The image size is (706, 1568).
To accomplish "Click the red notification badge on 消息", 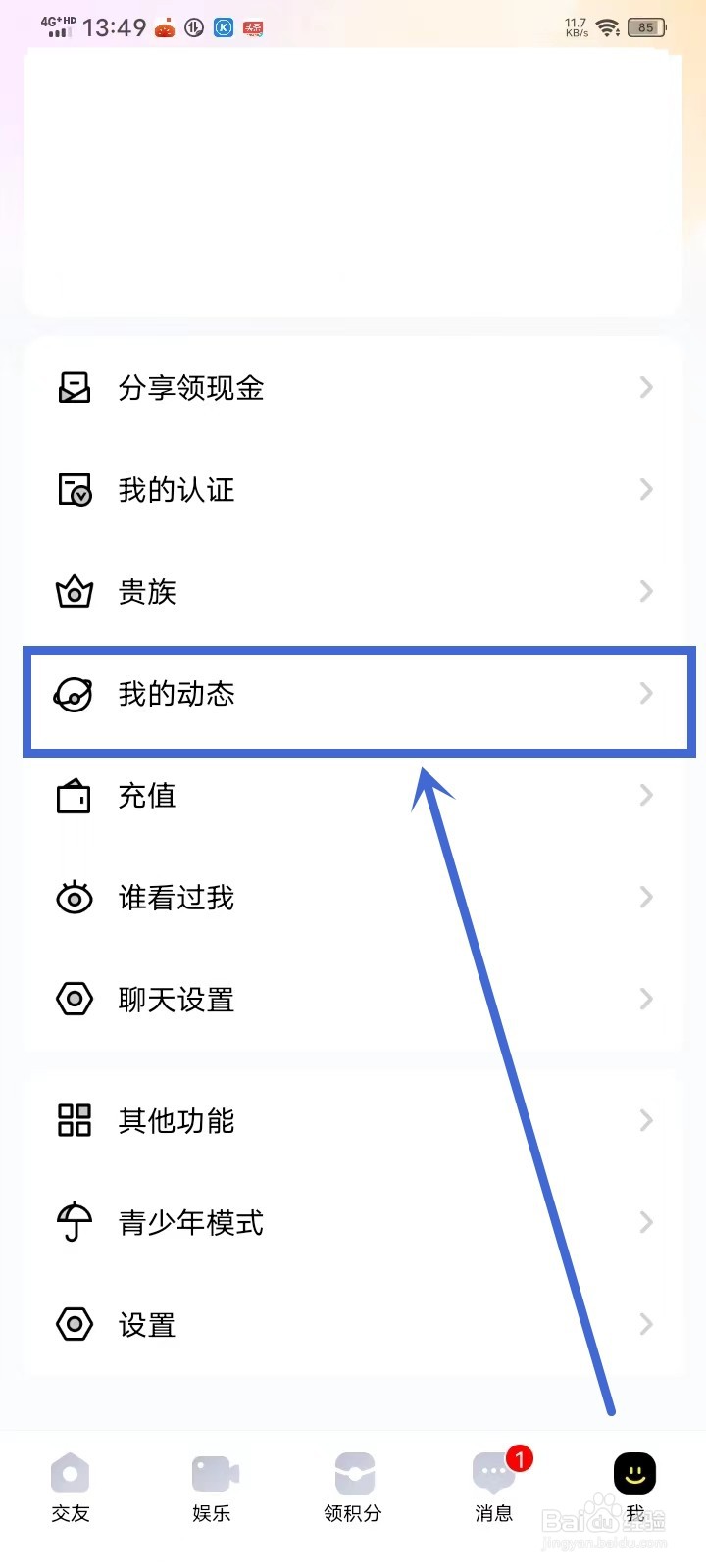I will pos(518,1458).
